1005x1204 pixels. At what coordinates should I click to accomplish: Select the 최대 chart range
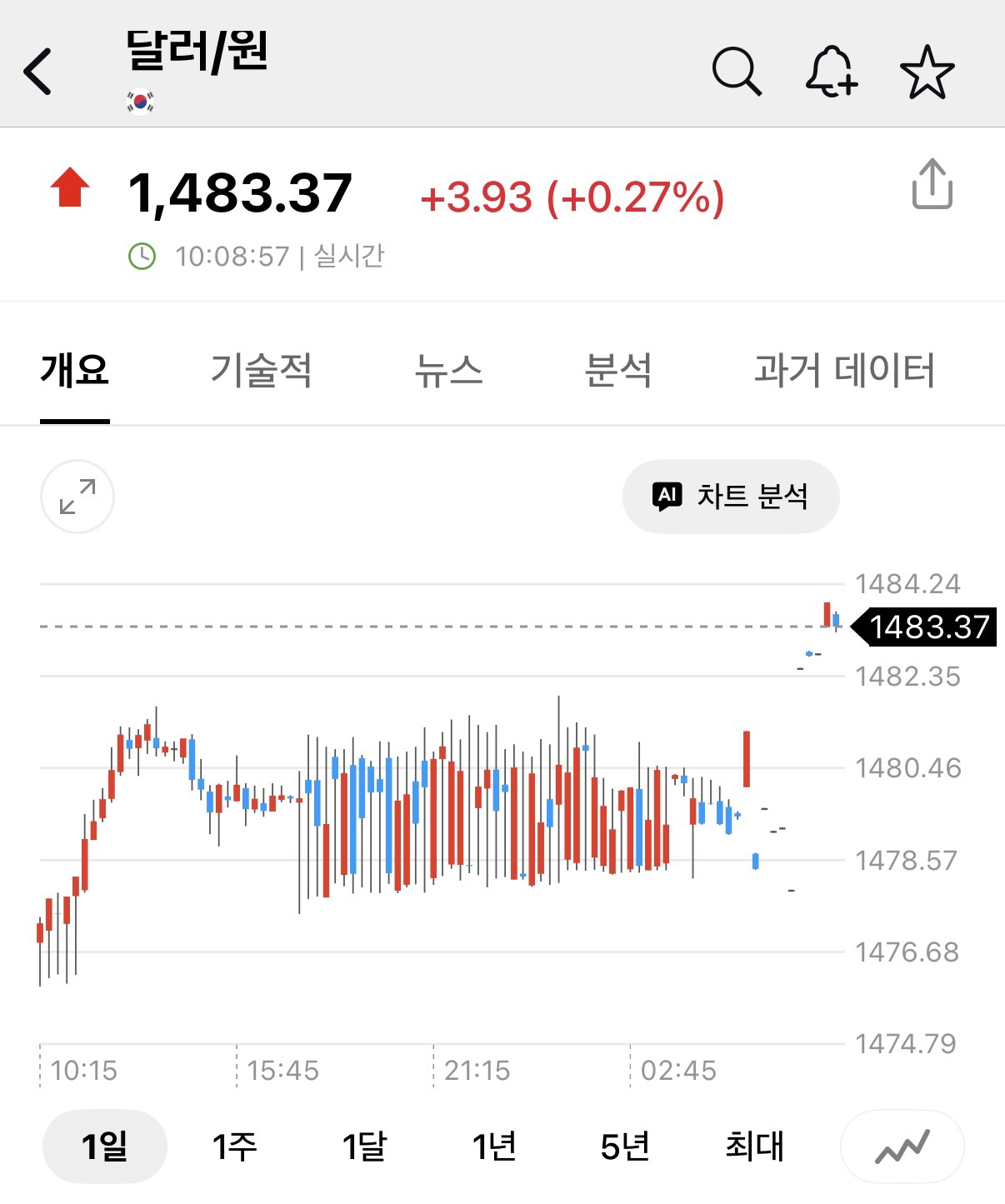point(754,1147)
